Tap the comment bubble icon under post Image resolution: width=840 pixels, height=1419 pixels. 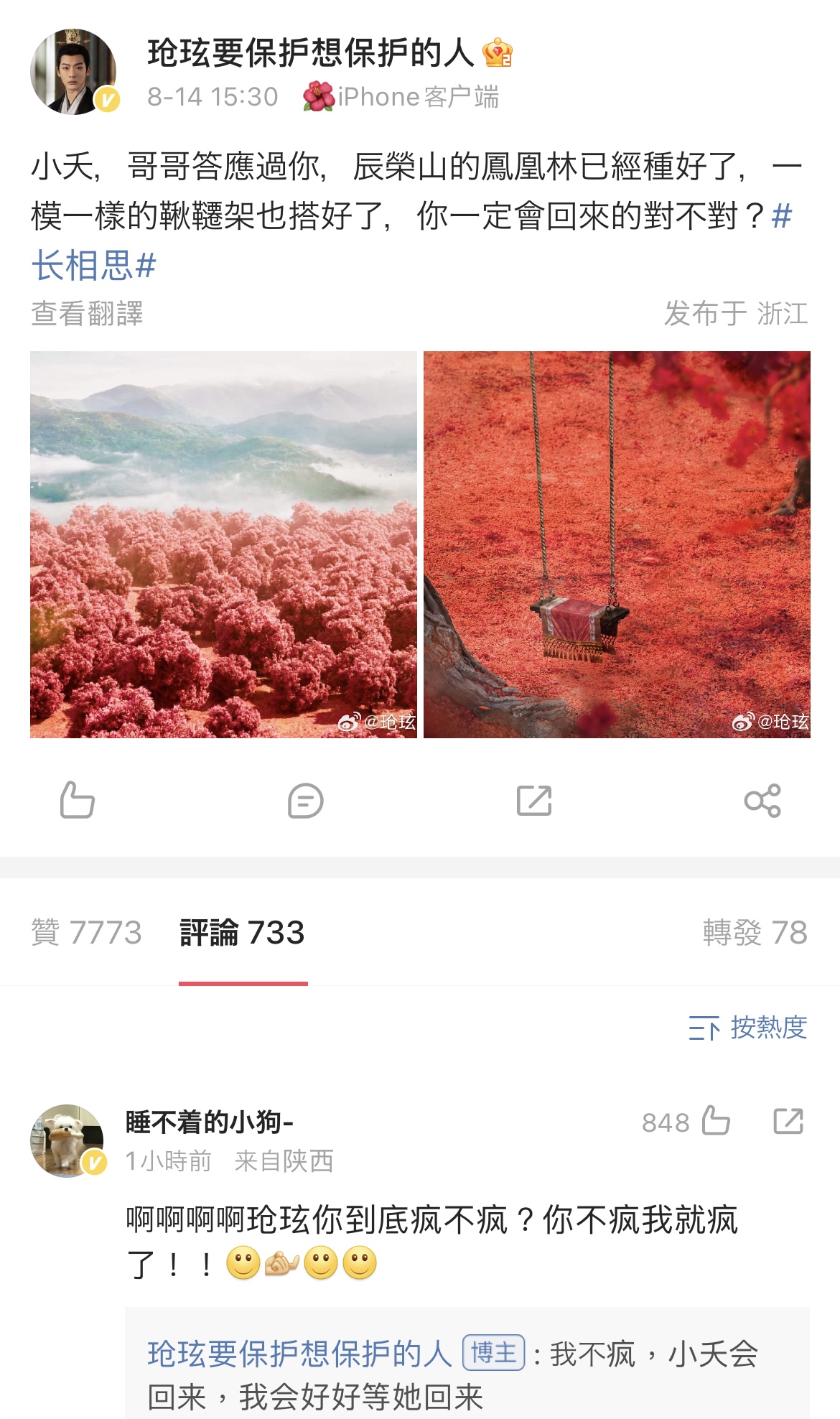306,801
